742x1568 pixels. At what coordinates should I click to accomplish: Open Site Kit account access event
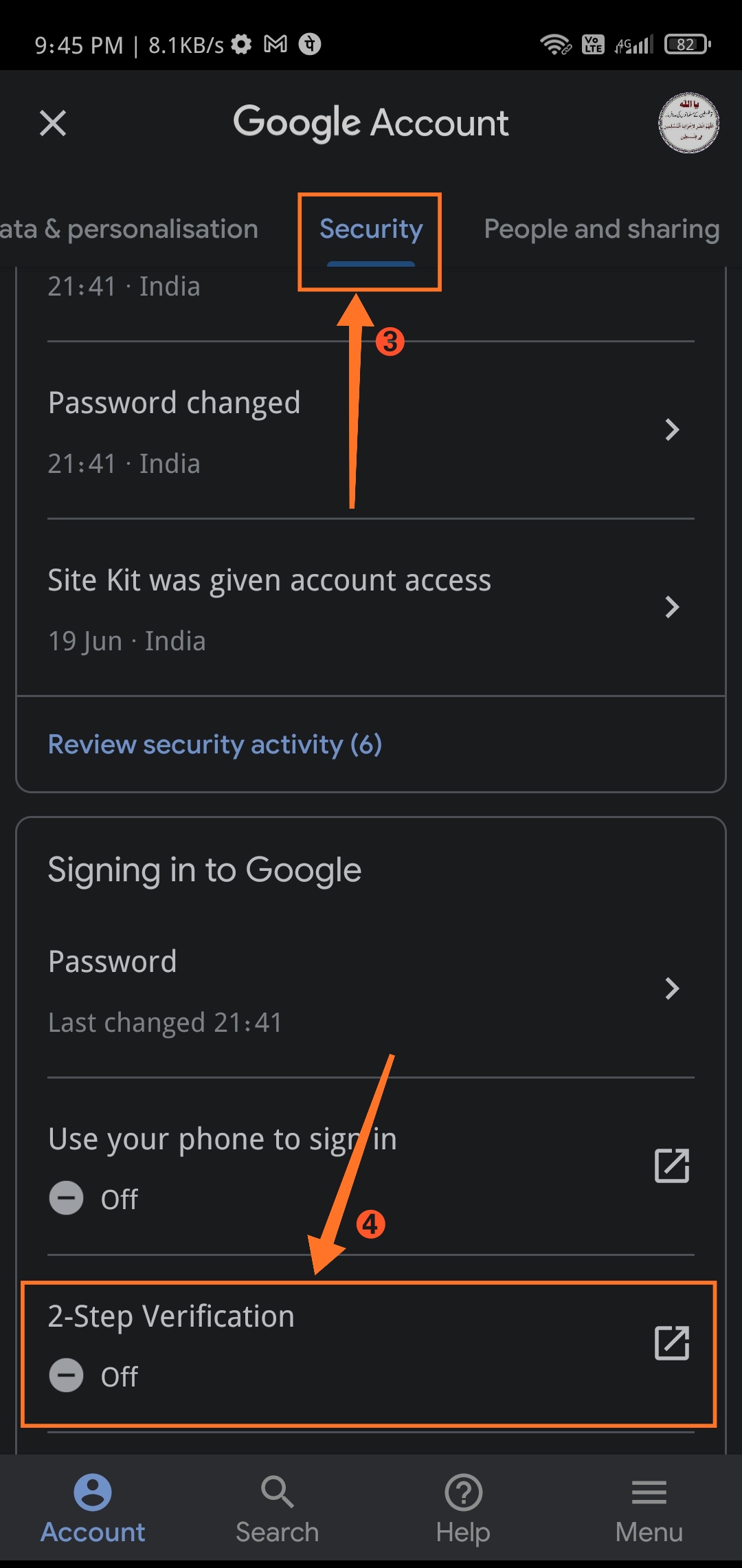point(371,608)
